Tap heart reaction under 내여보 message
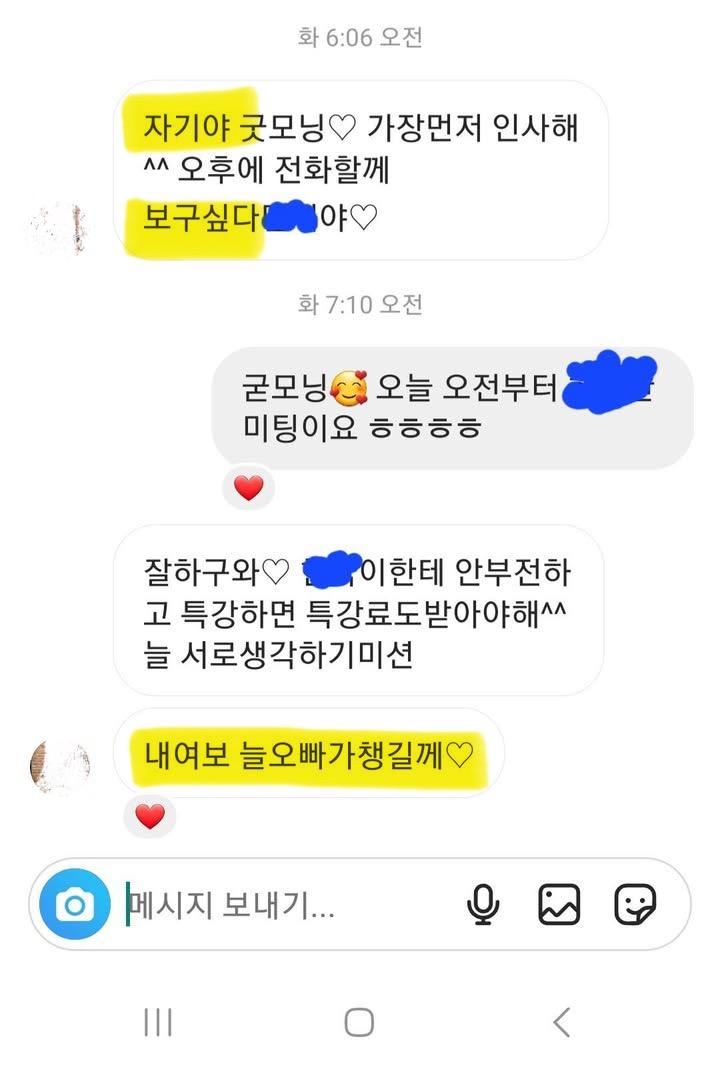The height and width of the screenshot is (1069, 720). click(150, 817)
